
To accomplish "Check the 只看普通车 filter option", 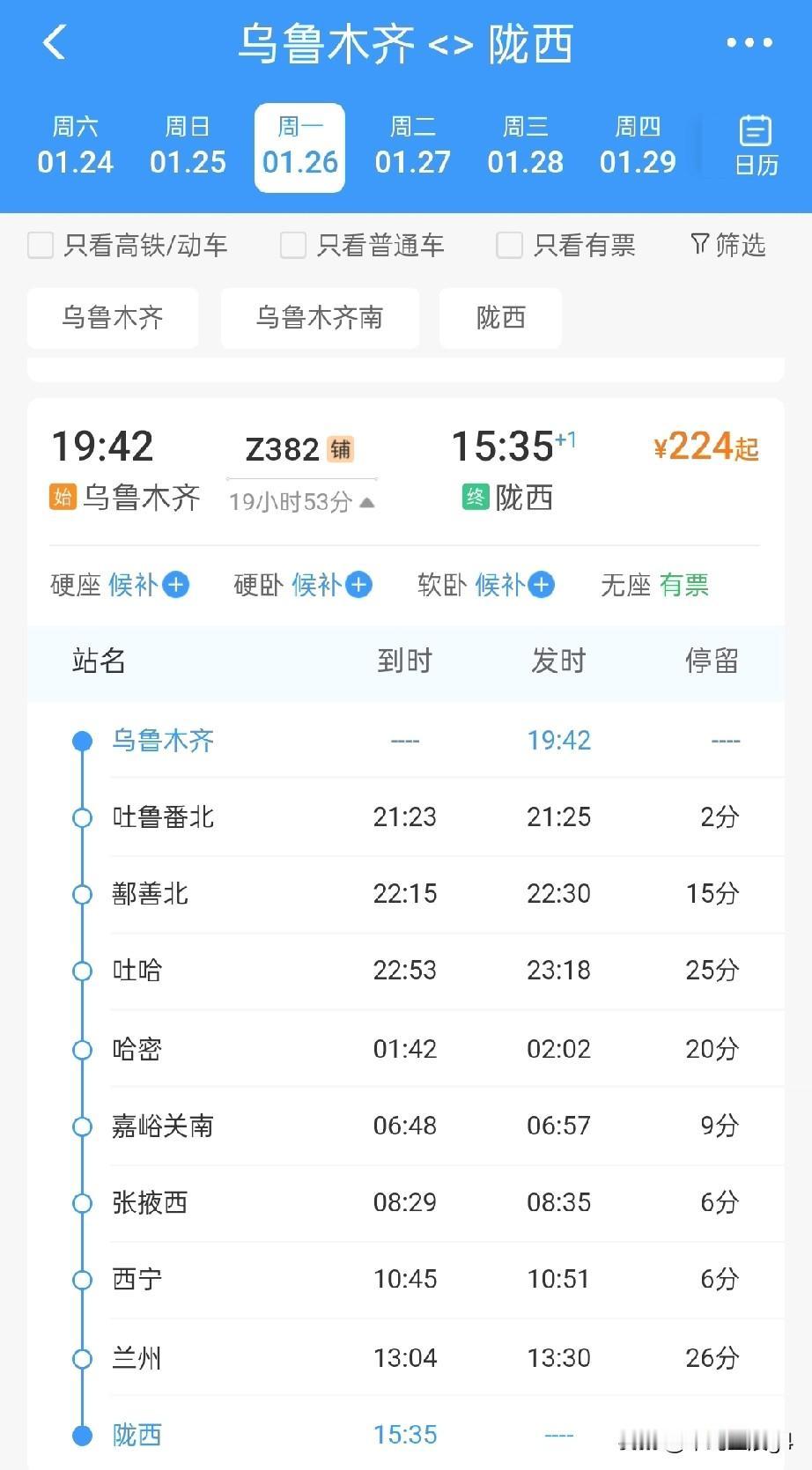I will pos(292,246).
